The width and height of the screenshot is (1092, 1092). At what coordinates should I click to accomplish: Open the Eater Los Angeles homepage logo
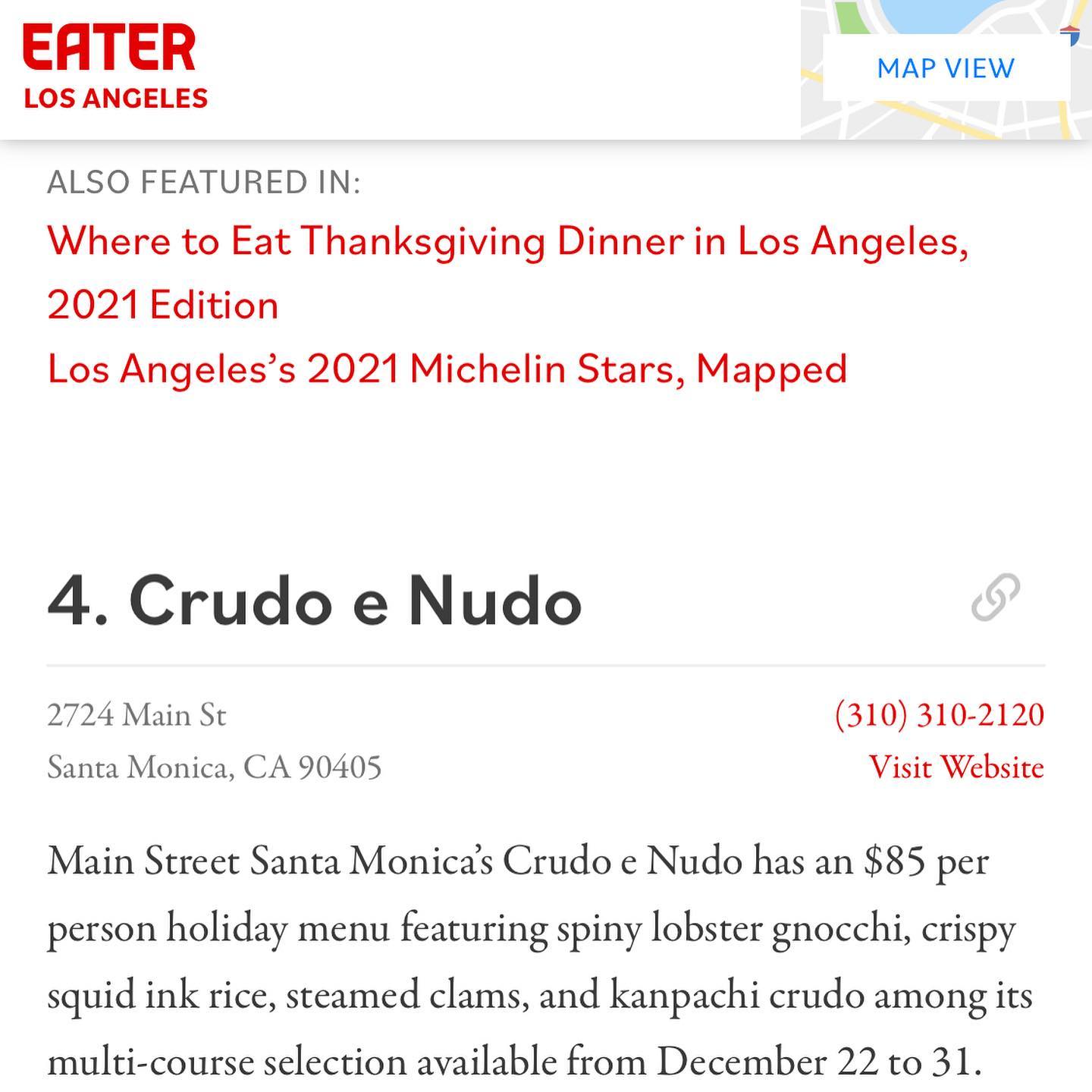tap(115, 67)
